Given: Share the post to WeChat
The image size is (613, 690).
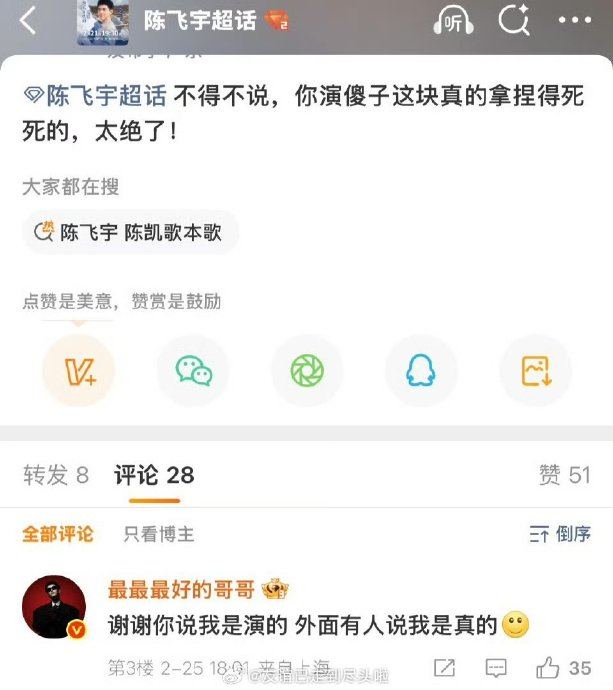Looking at the screenshot, I should 194,371.
